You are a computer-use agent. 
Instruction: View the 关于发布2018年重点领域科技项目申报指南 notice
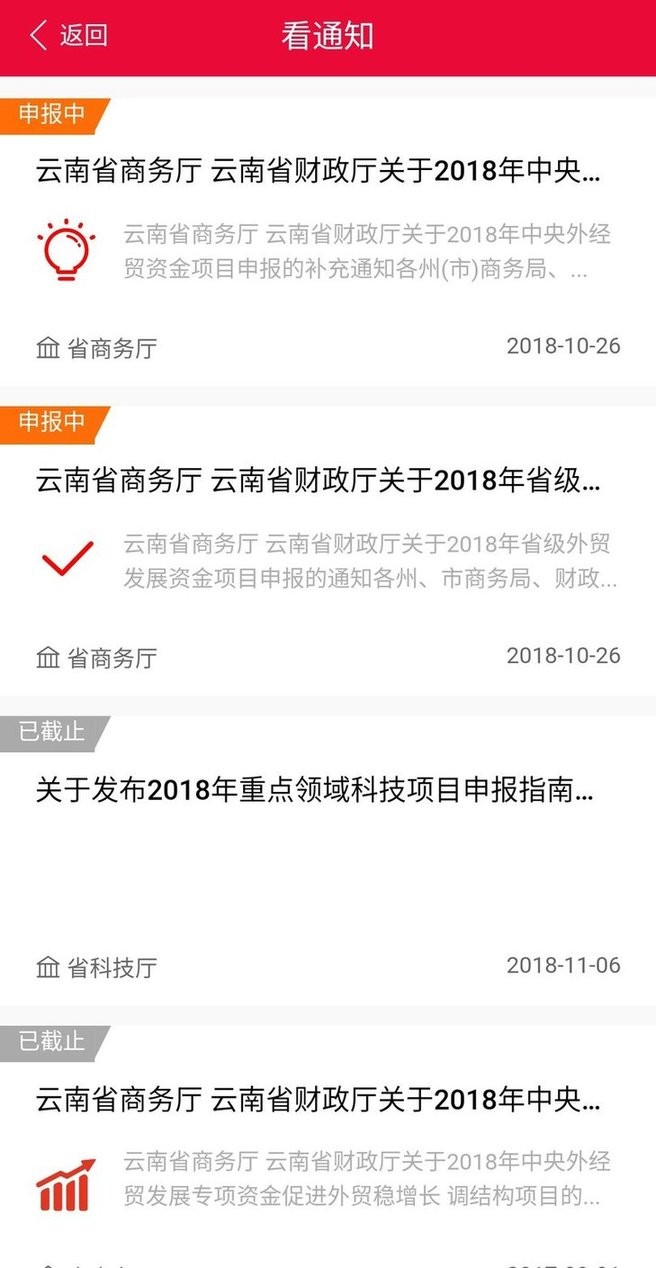point(315,791)
